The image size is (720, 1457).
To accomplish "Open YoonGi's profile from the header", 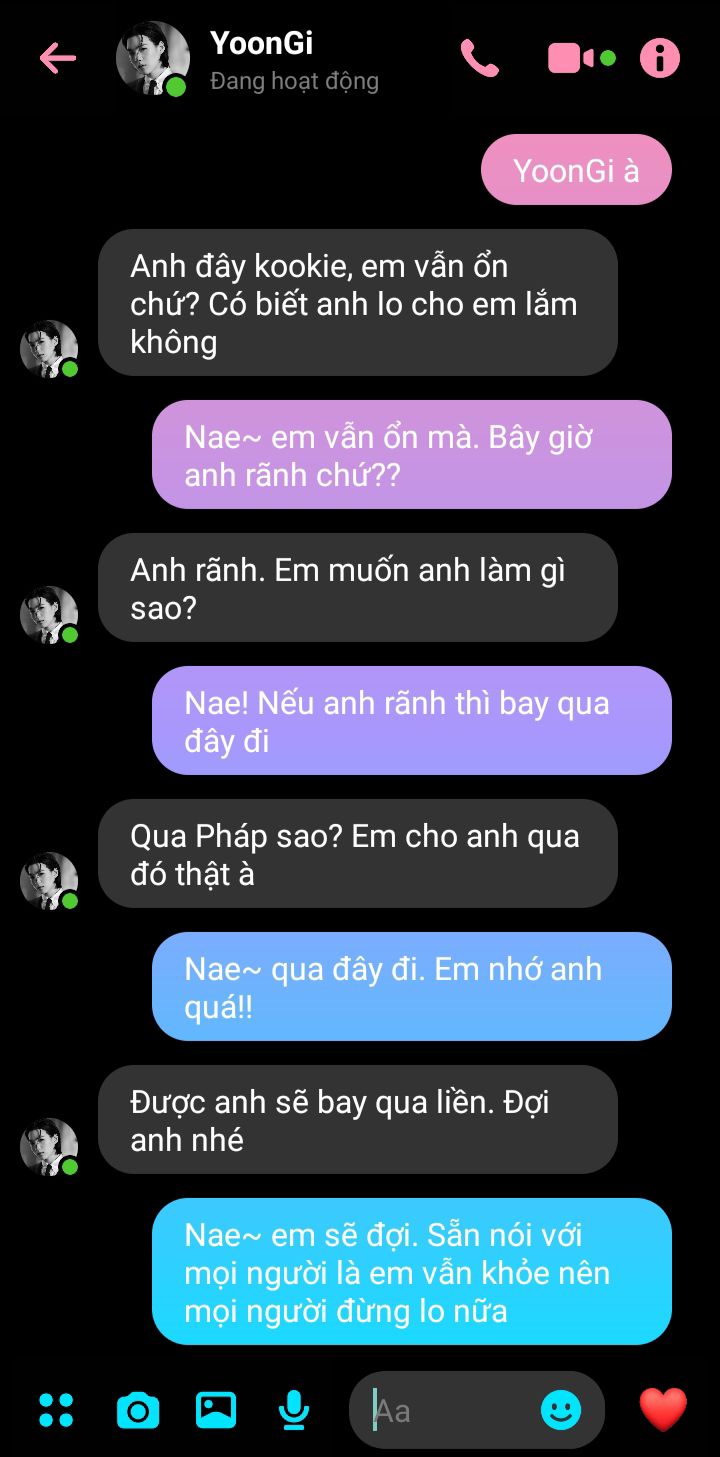I will click(152, 58).
